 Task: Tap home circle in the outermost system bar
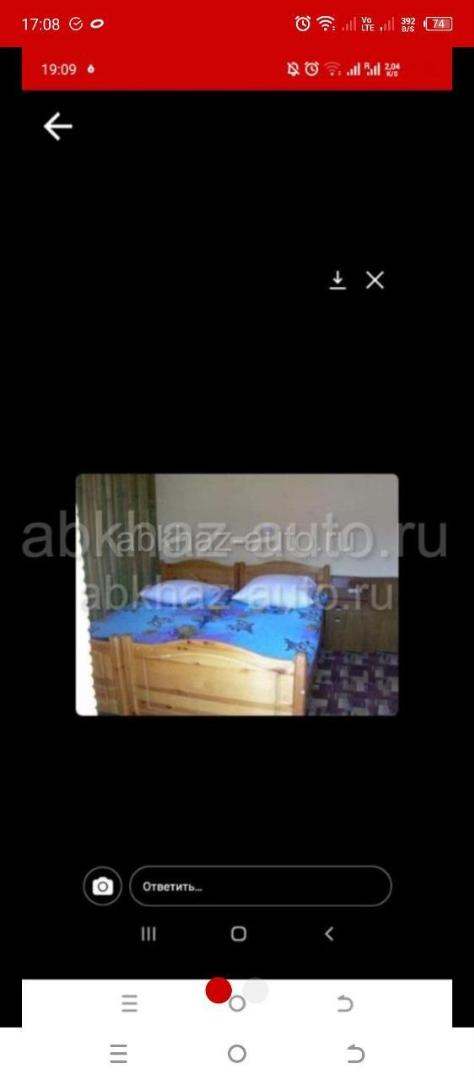(x=237, y=1053)
